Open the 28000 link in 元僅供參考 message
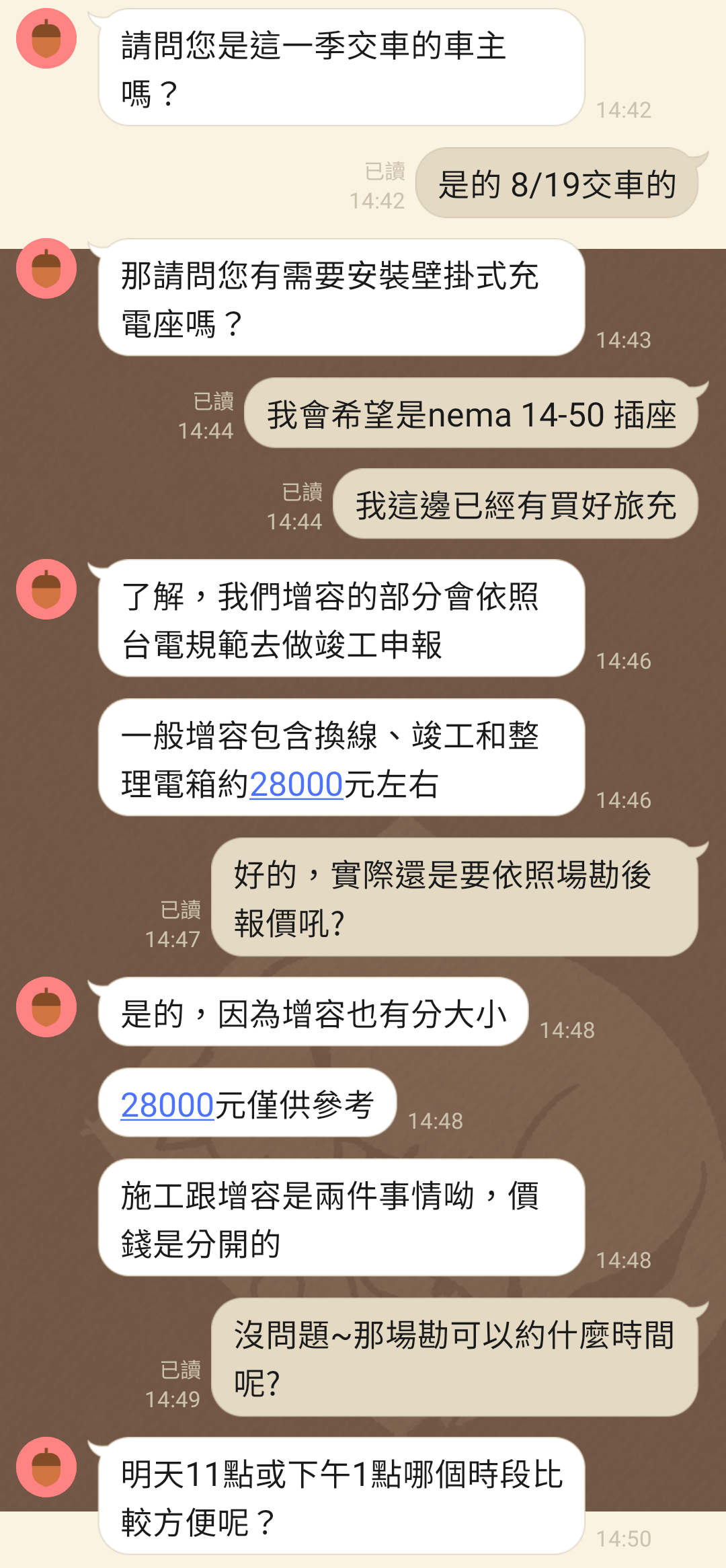The image size is (726, 1568). click(x=167, y=1105)
